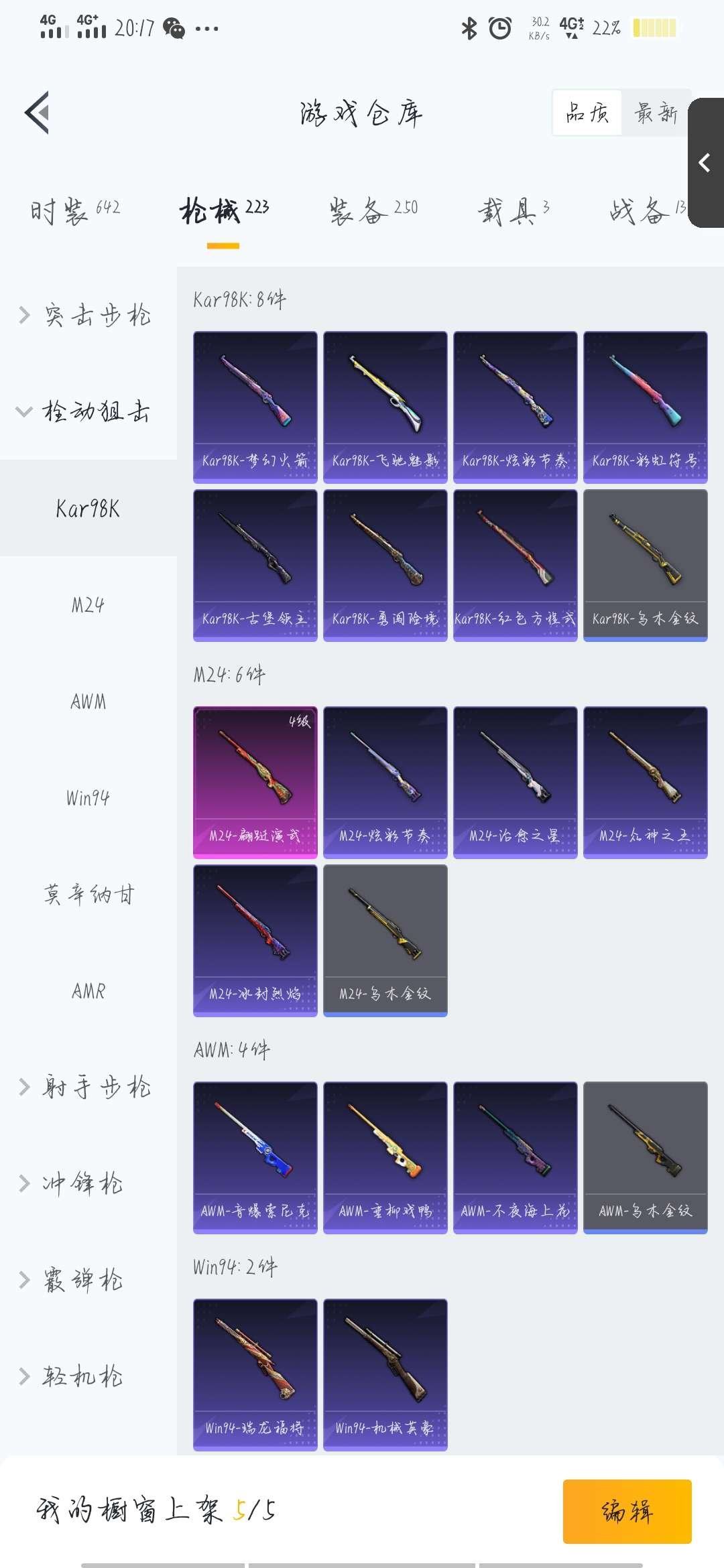View the M24-冰封烈焰 skin
The width and height of the screenshot is (724, 1568).
coord(255,940)
